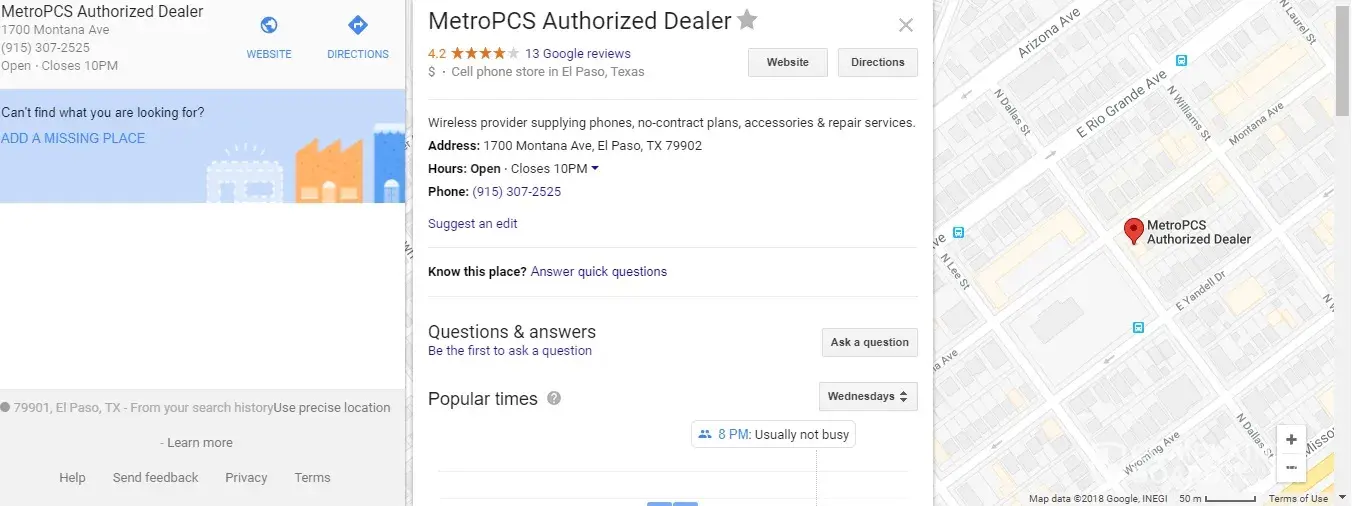Tap the Ask a question button
Viewport: 1352px width, 506px height.
(869, 342)
